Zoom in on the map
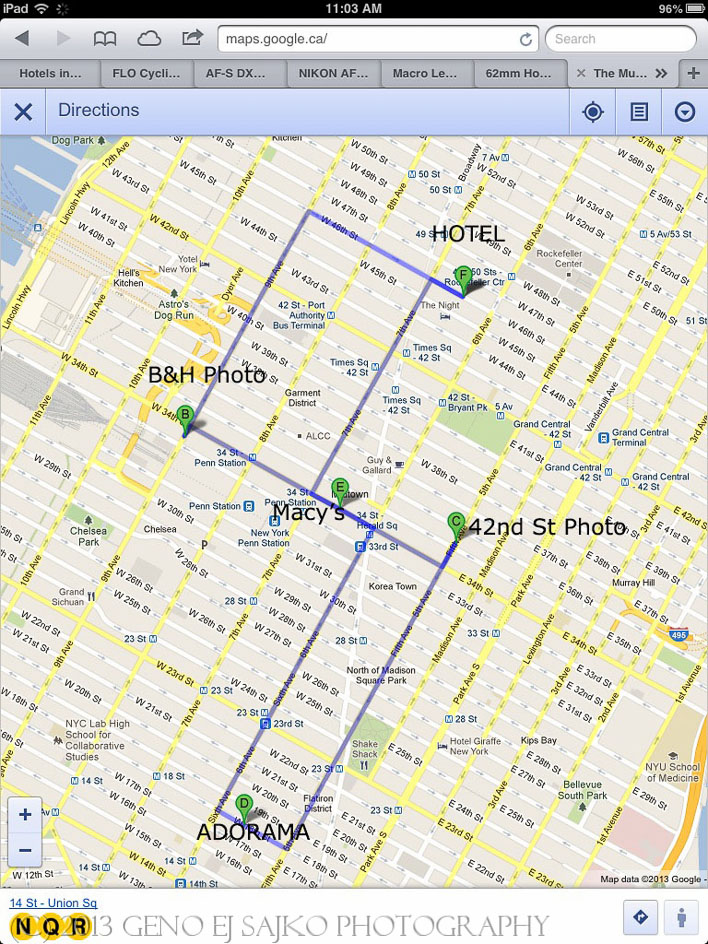Screen dimensions: 708x944 [x=25, y=815]
